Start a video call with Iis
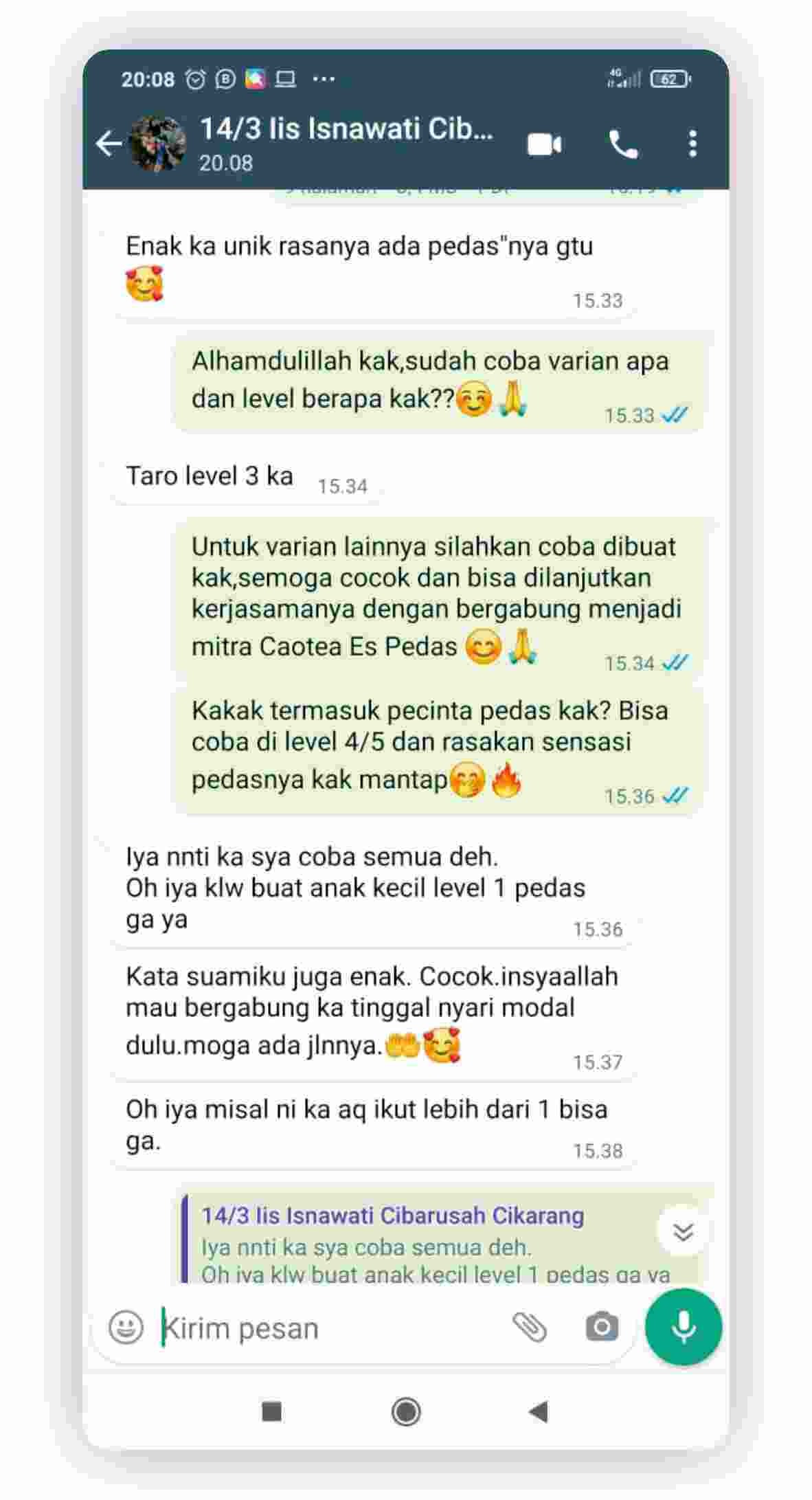This screenshot has height=1500, width=812. [544, 145]
